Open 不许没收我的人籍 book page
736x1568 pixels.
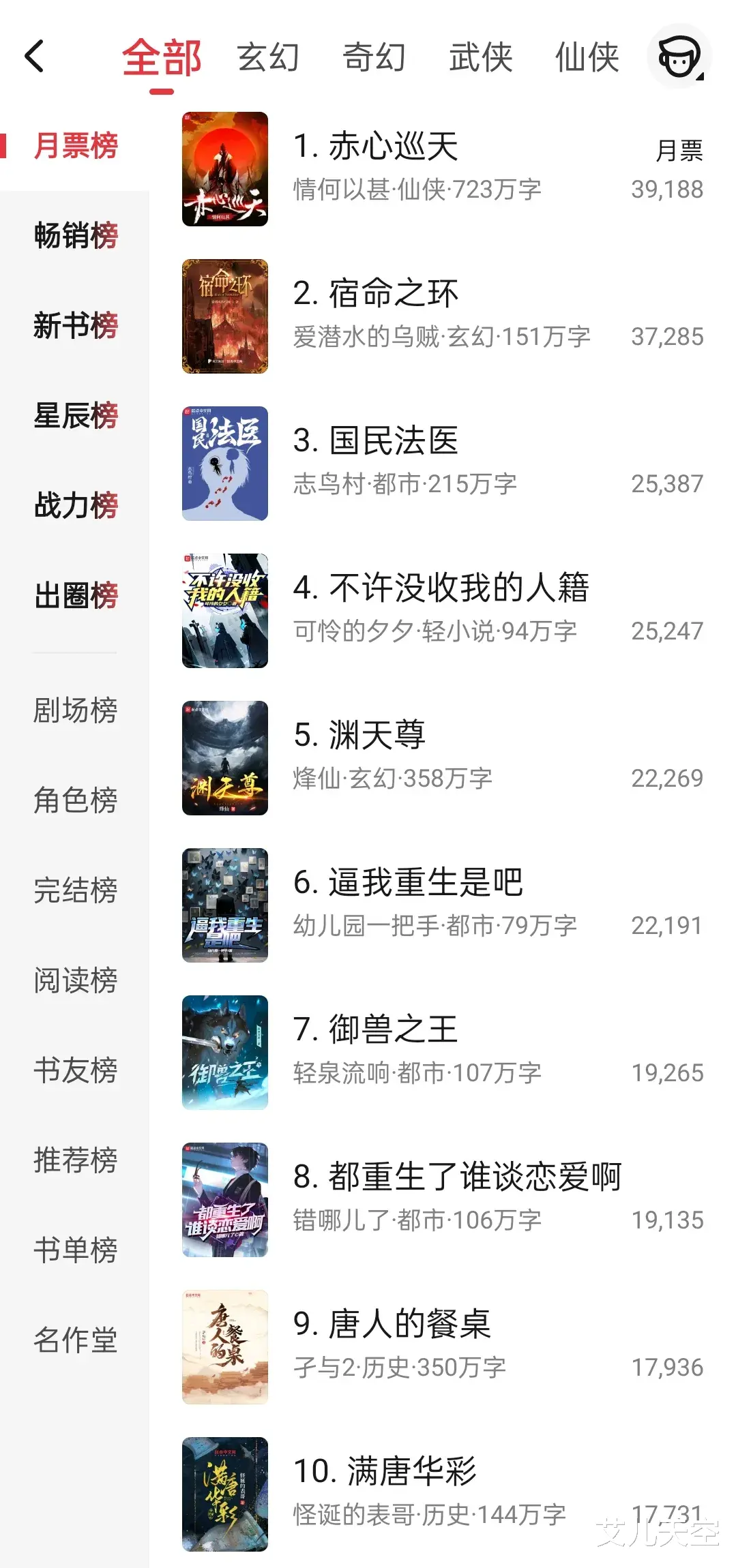pos(441,589)
